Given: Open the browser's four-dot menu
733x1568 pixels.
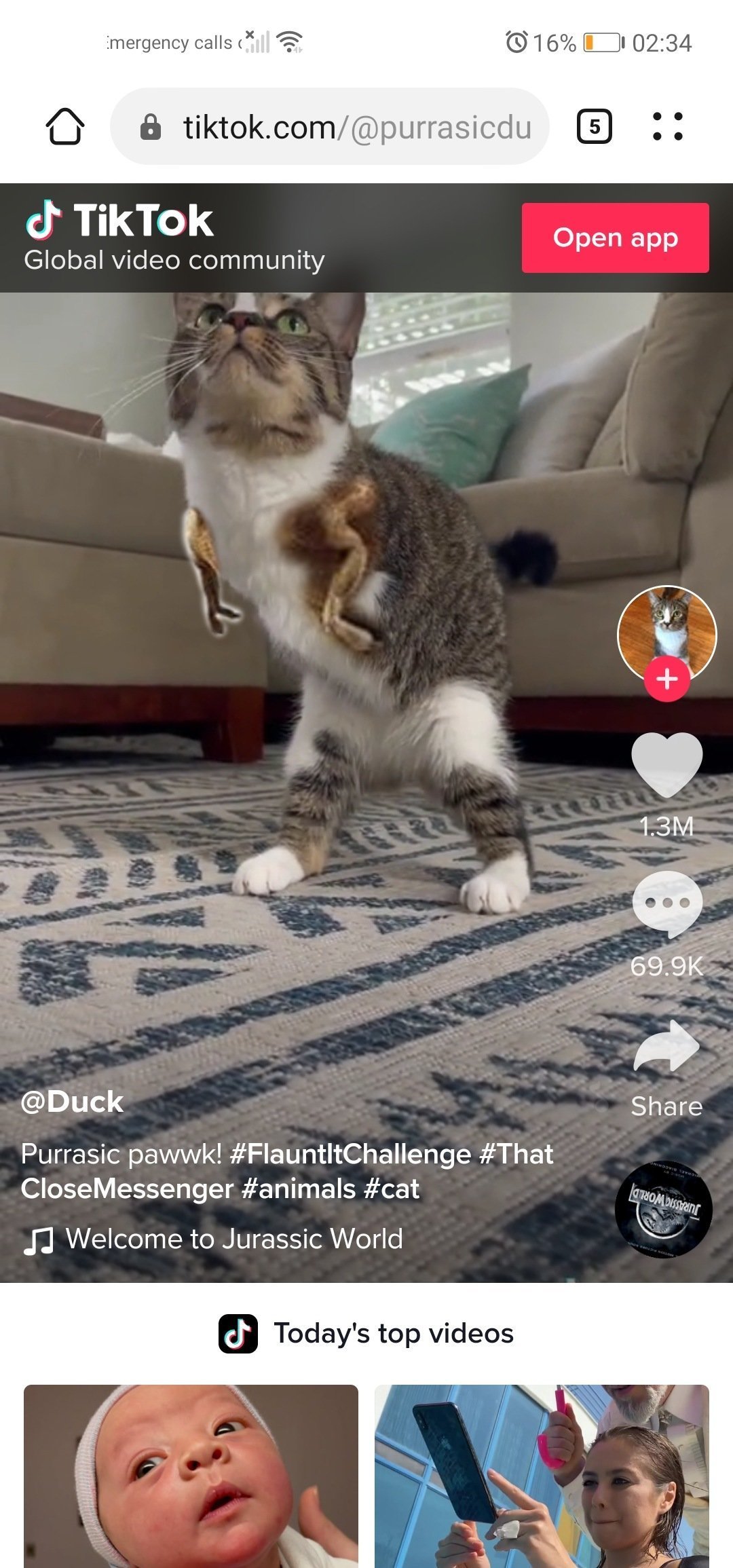Looking at the screenshot, I should tap(667, 126).
